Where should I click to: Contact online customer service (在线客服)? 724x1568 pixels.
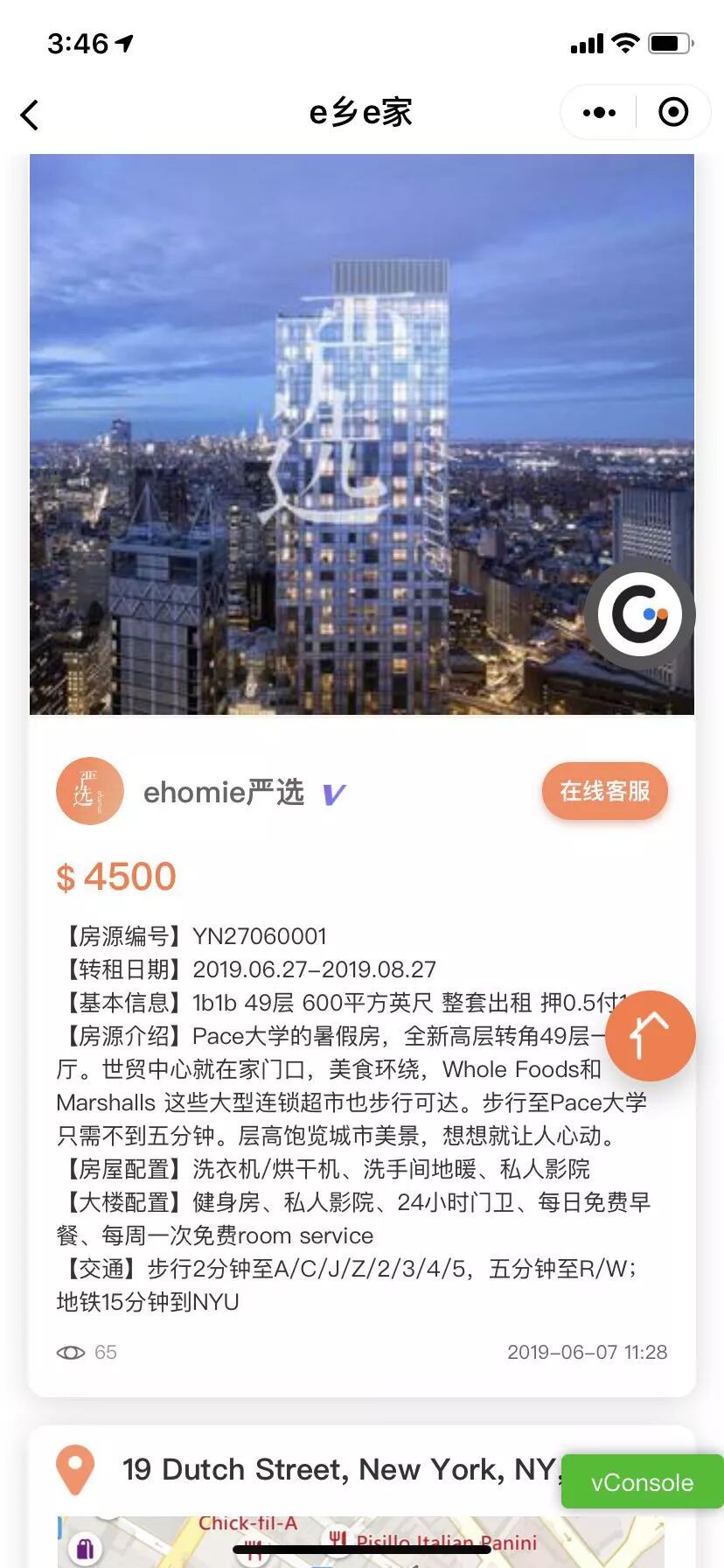[604, 791]
